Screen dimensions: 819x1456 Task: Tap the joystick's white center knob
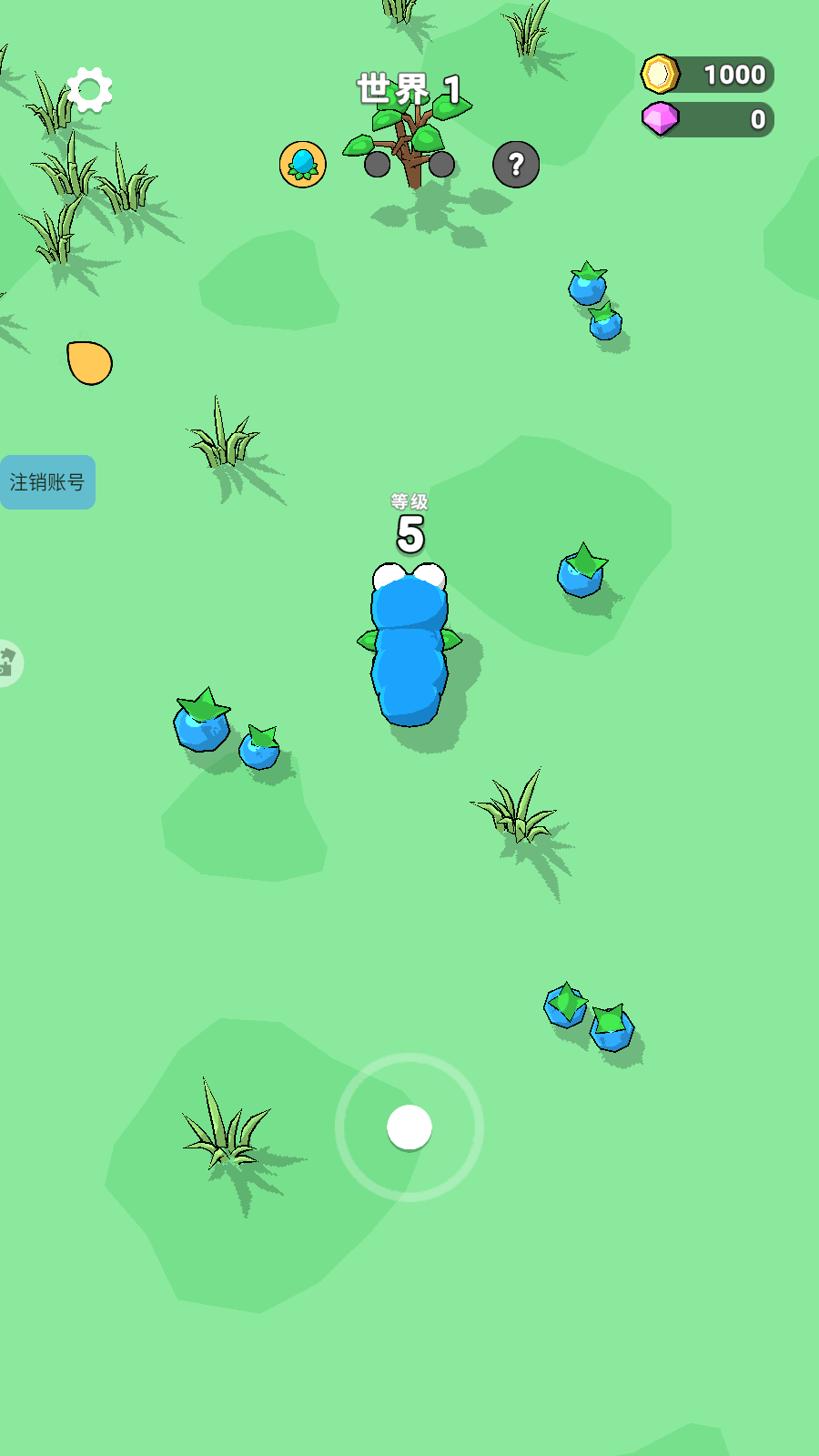(409, 1127)
